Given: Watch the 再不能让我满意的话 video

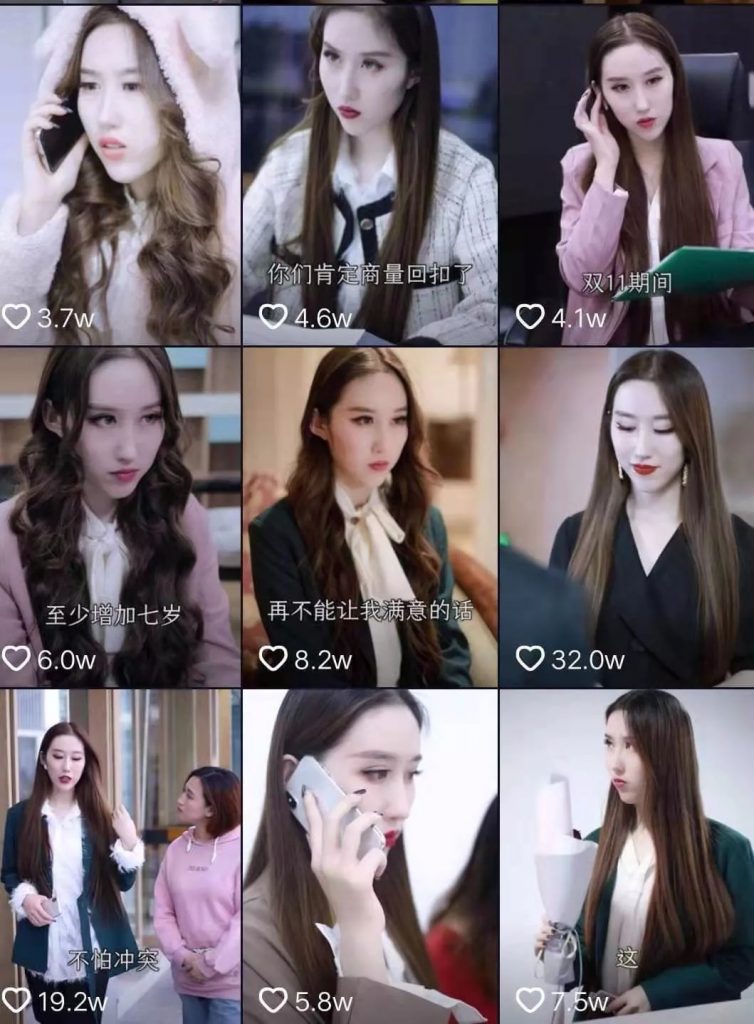Looking at the screenshot, I should 370,515.
